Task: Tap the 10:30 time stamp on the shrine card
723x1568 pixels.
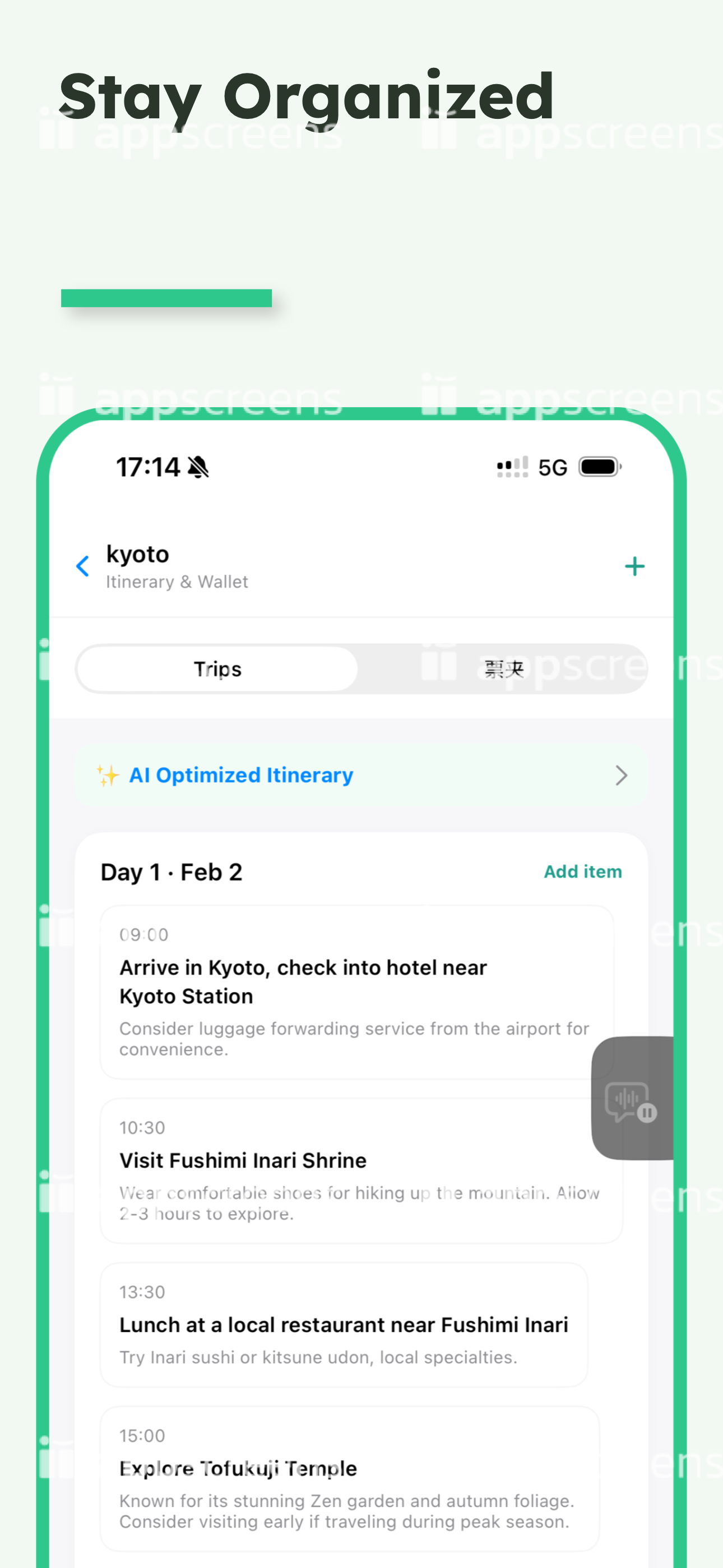Action: (142, 1127)
